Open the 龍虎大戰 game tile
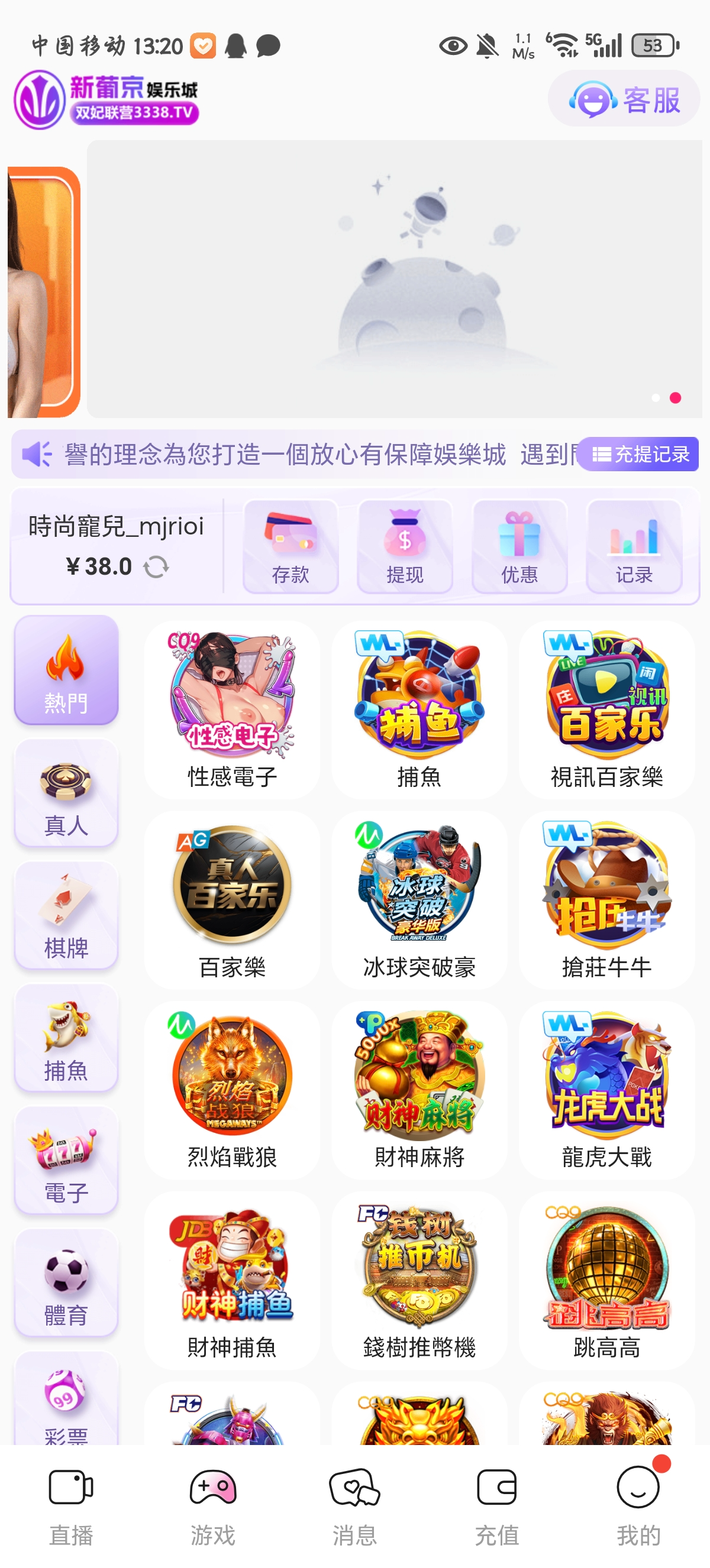710x1568 pixels. [606, 1090]
